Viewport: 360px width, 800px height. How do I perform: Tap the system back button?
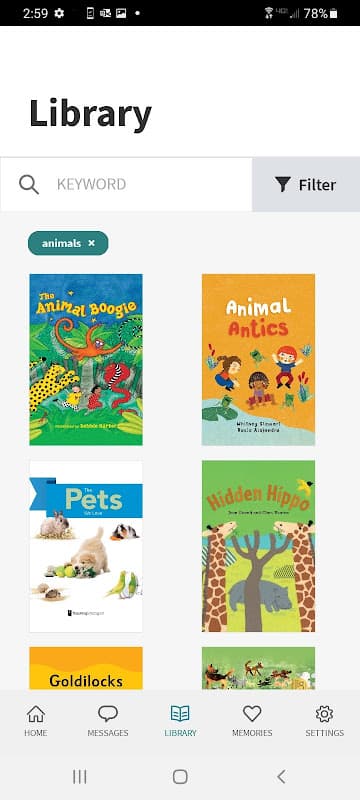(281, 777)
